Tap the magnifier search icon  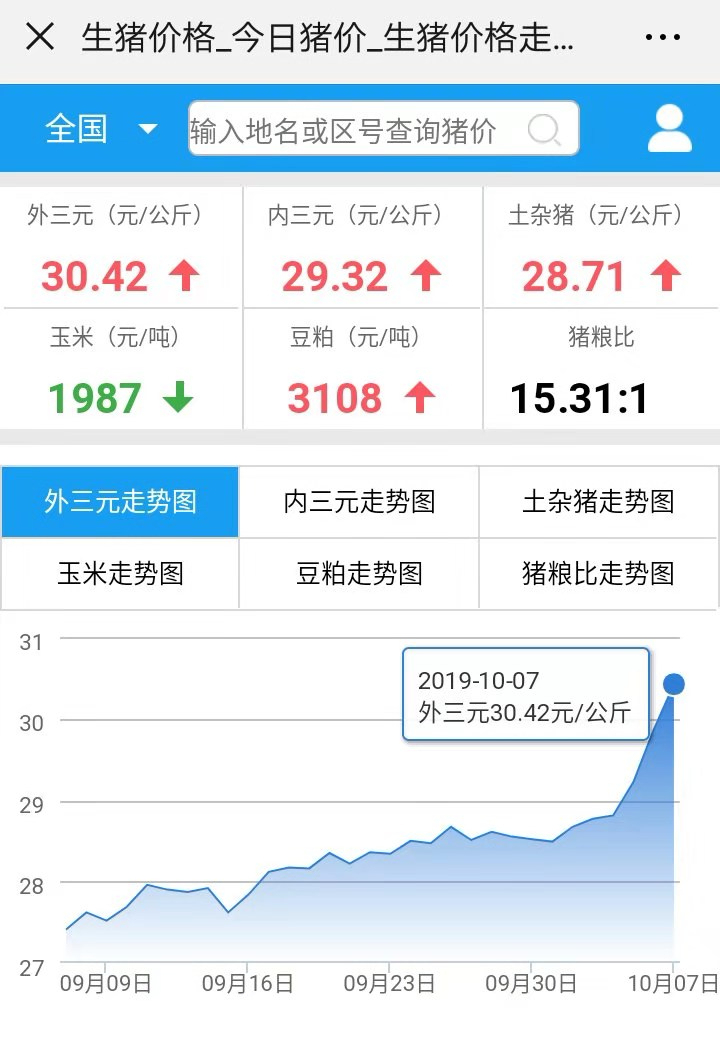(x=544, y=130)
